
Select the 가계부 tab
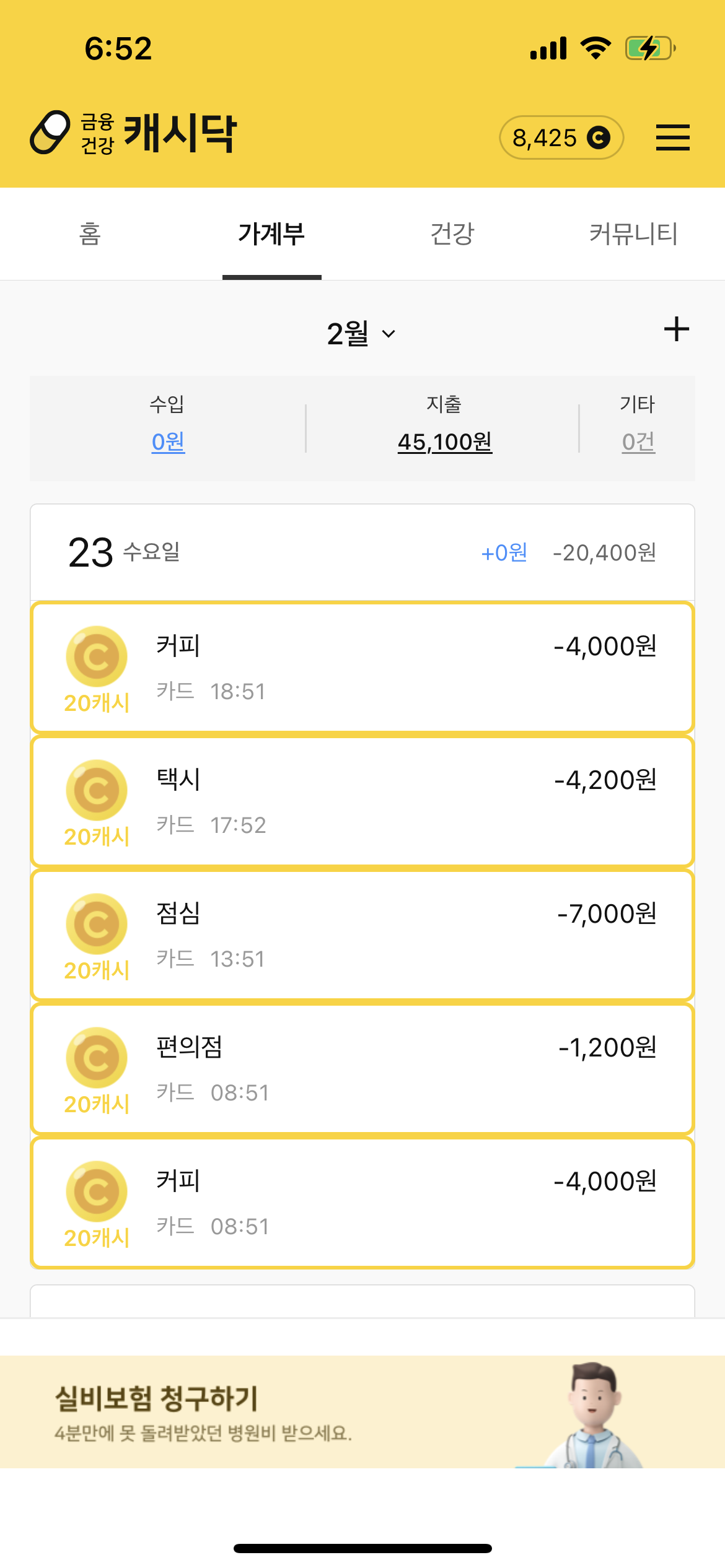pyautogui.click(x=271, y=234)
